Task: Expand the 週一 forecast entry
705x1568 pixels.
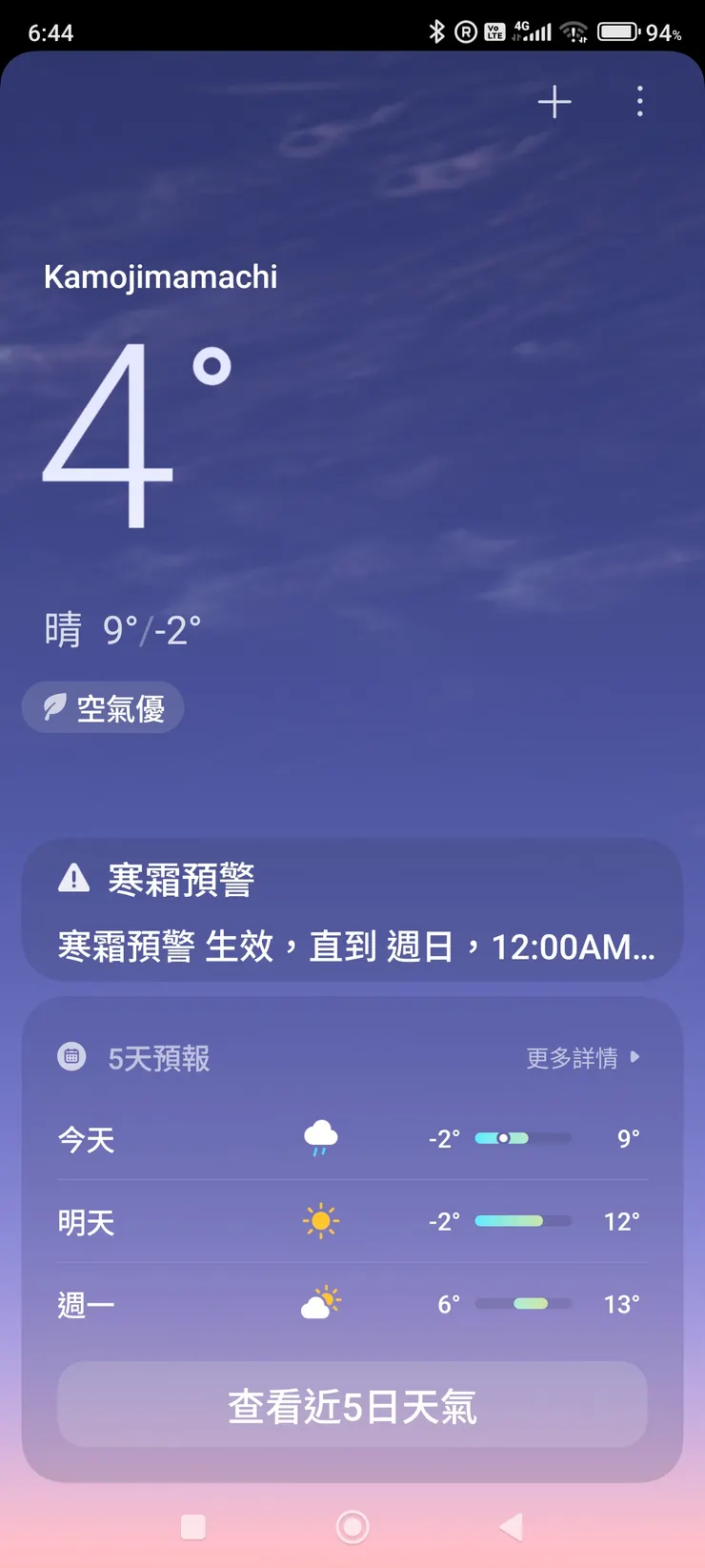Action: 352,1303
